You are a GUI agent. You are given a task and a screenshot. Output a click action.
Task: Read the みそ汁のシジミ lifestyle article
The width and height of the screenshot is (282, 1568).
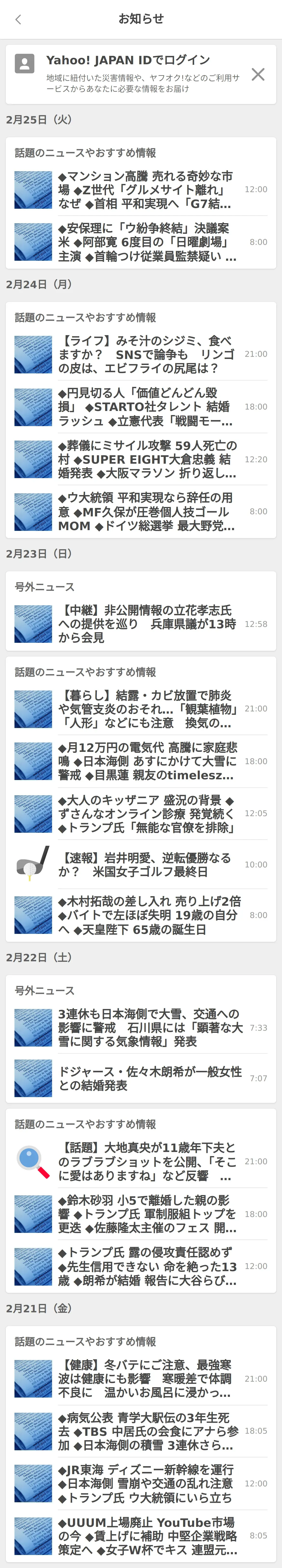[146, 354]
